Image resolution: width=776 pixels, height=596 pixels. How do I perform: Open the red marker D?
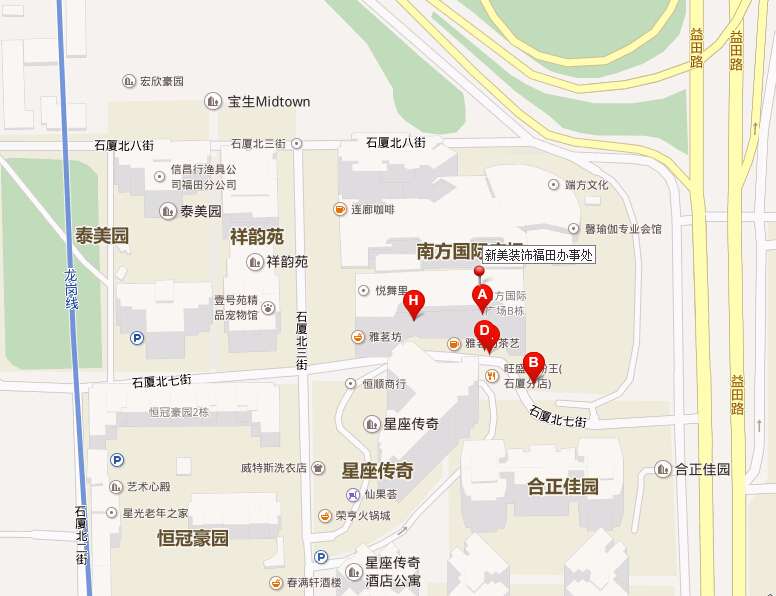click(x=485, y=331)
